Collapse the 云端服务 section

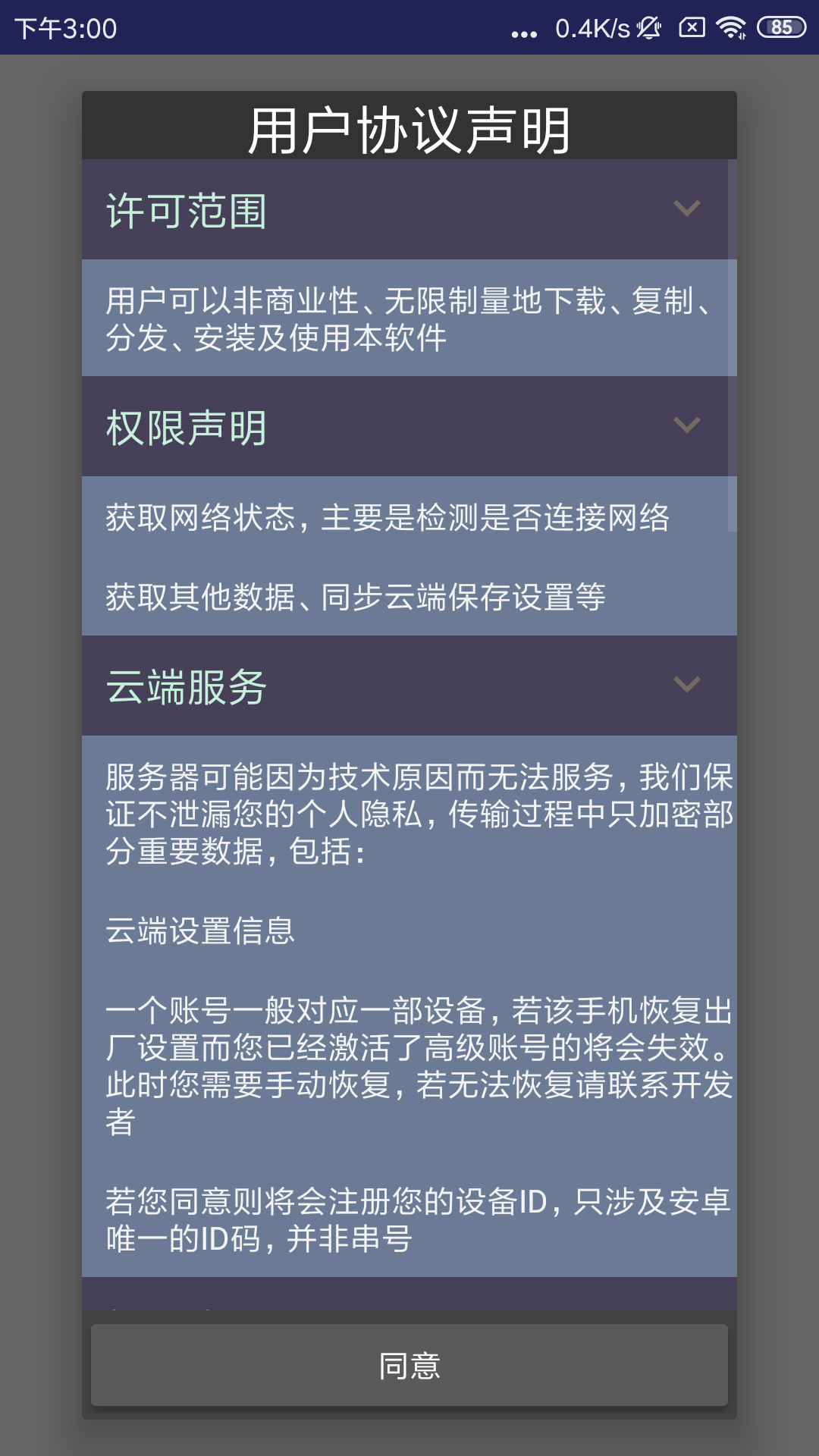(686, 685)
